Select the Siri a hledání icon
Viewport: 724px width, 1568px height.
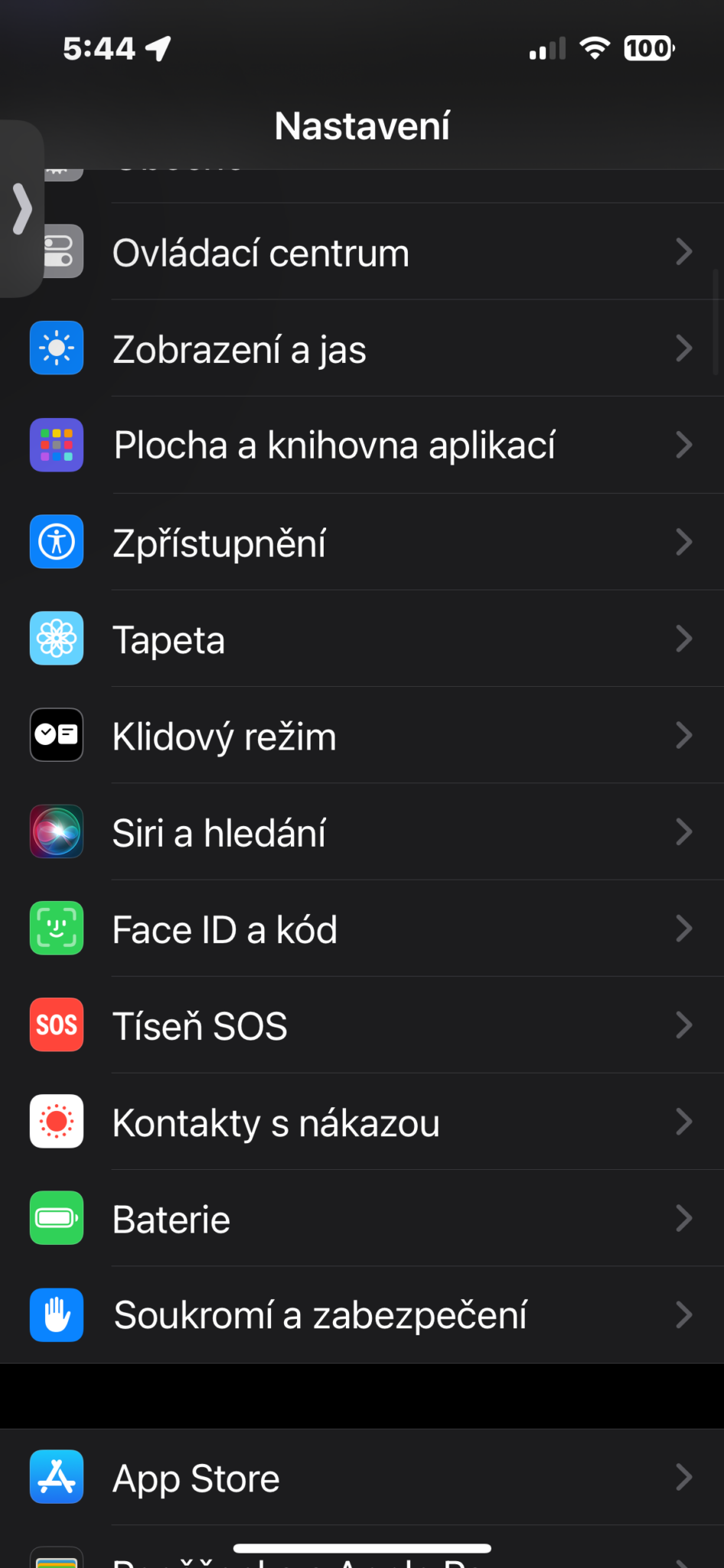[57, 831]
